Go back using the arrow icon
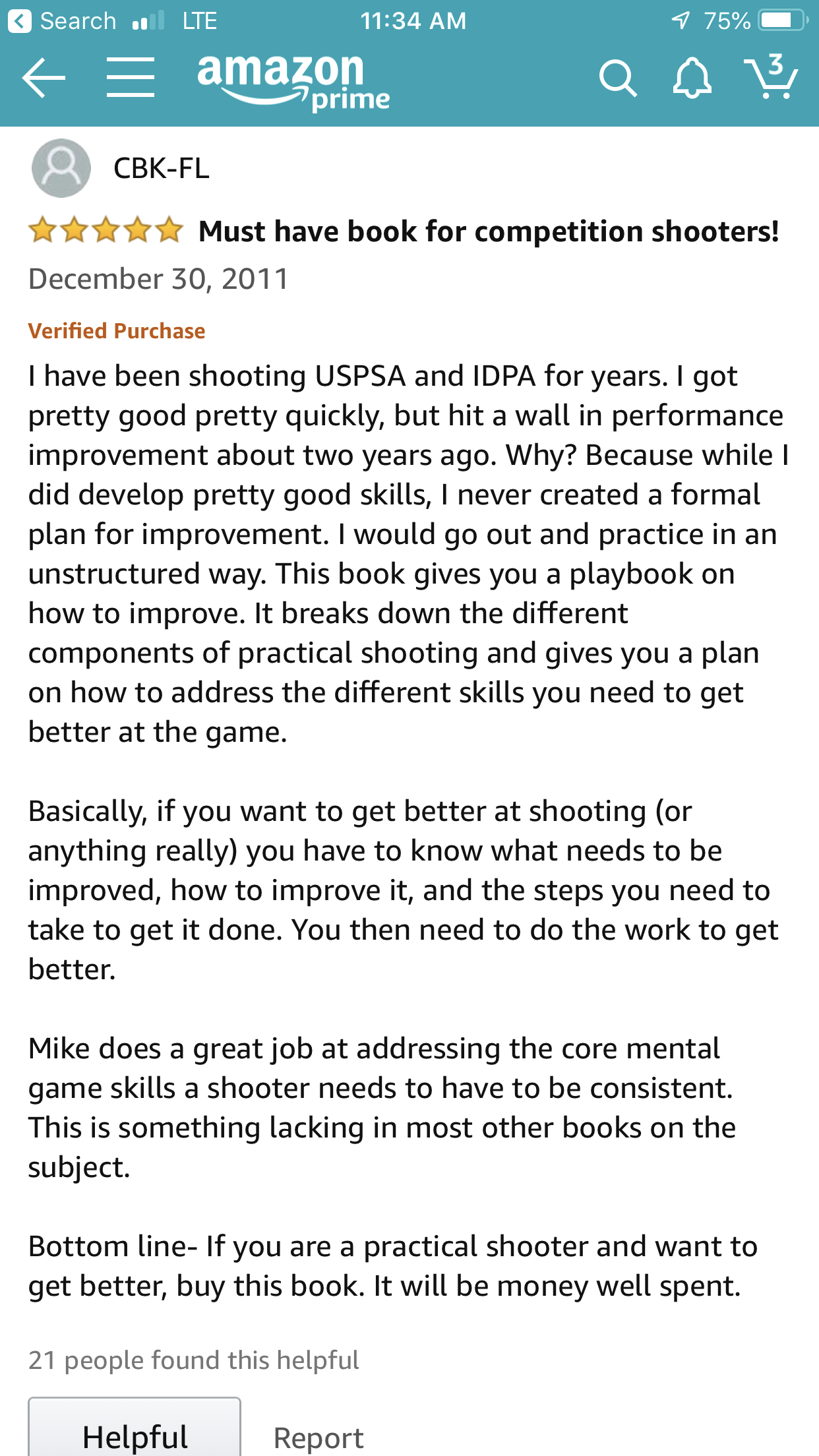The height and width of the screenshot is (1456, 819). pos(44,78)
